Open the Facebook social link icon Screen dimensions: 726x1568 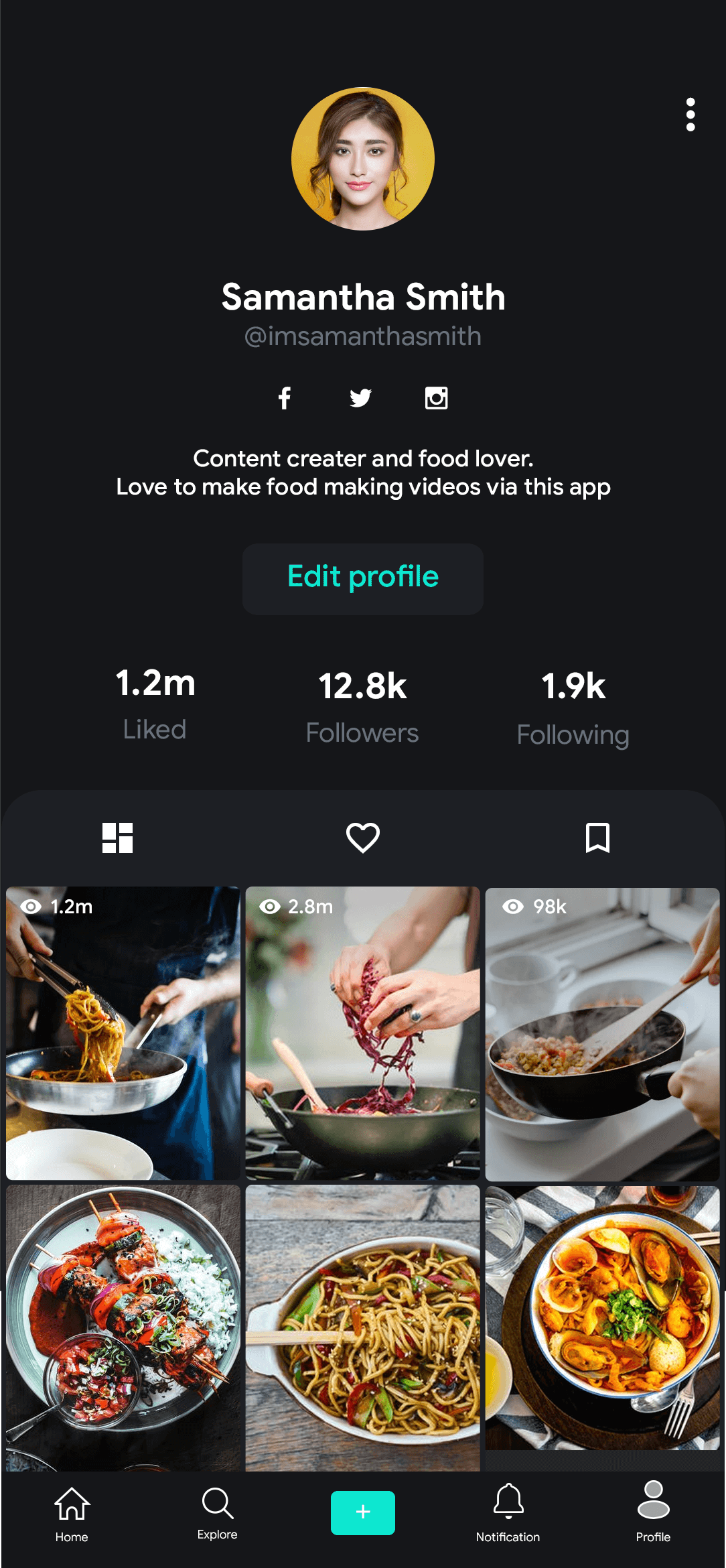point(284,398)
